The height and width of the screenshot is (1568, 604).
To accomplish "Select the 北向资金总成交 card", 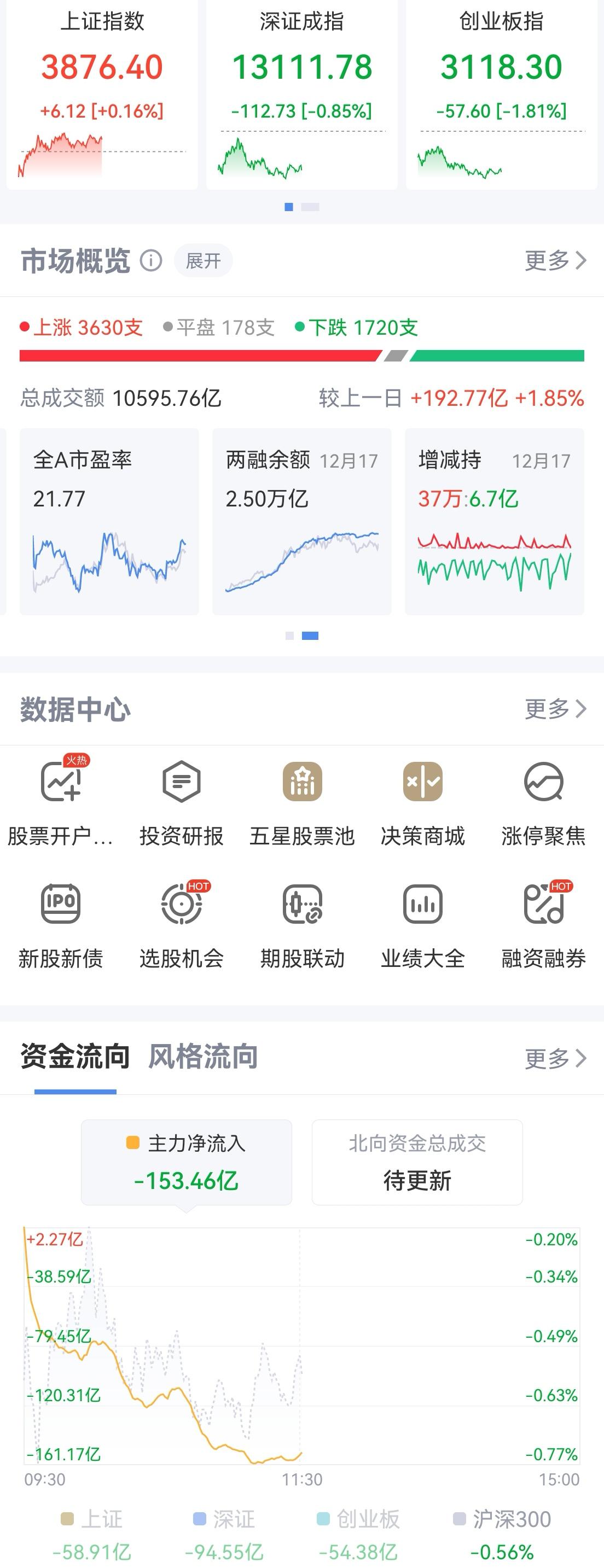I will pyautogui.click(x=416, y=1162).
